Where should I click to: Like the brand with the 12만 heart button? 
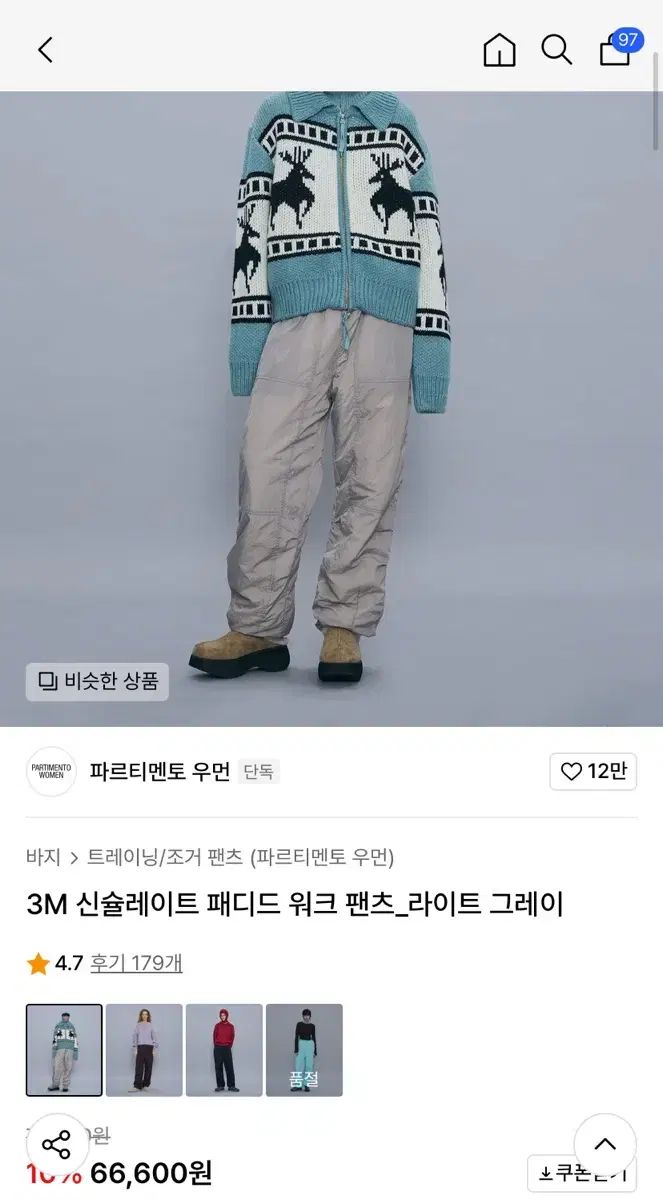593,771
